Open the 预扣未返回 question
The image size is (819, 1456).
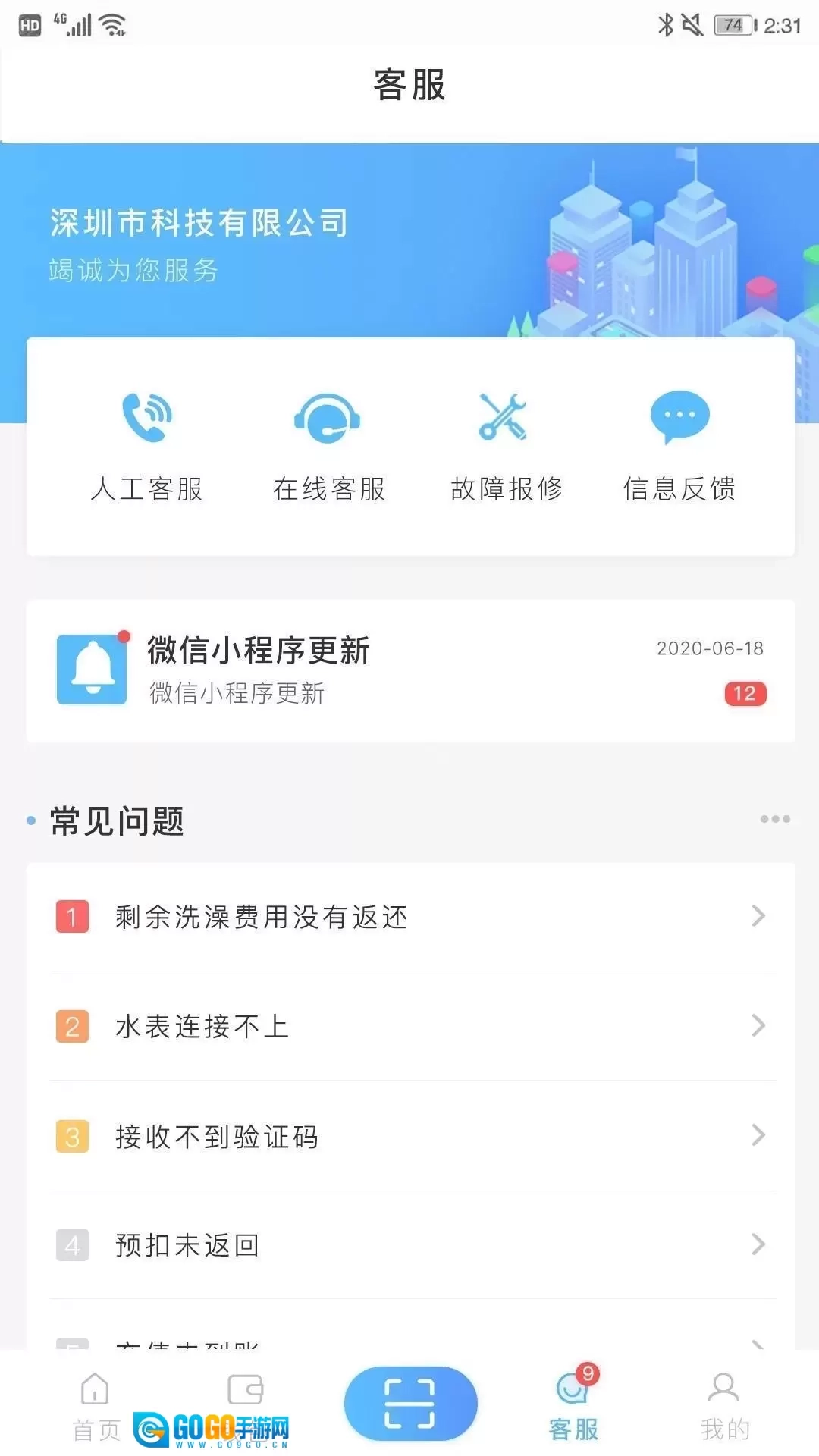pos(409,1245)
